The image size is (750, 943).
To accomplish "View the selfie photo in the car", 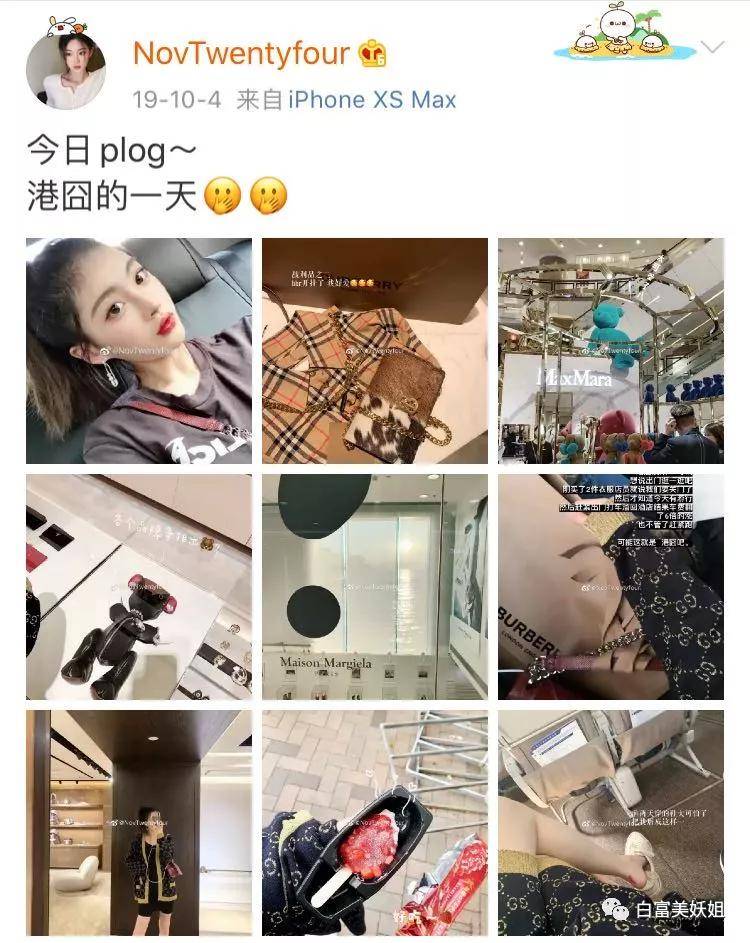I will (x=139, y=350).
